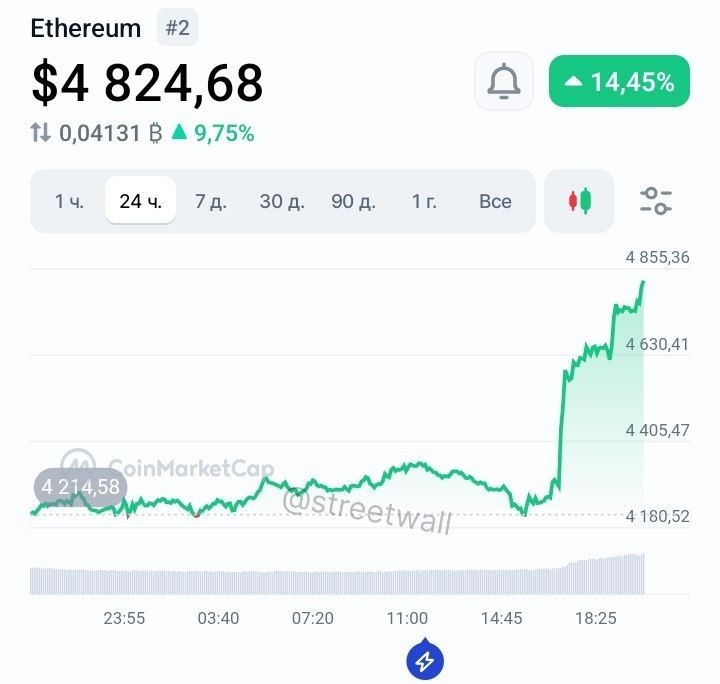This screenshot has width=720, height=684.
Task: Switch chart to 7 д. range
Action: coord(211,201)
